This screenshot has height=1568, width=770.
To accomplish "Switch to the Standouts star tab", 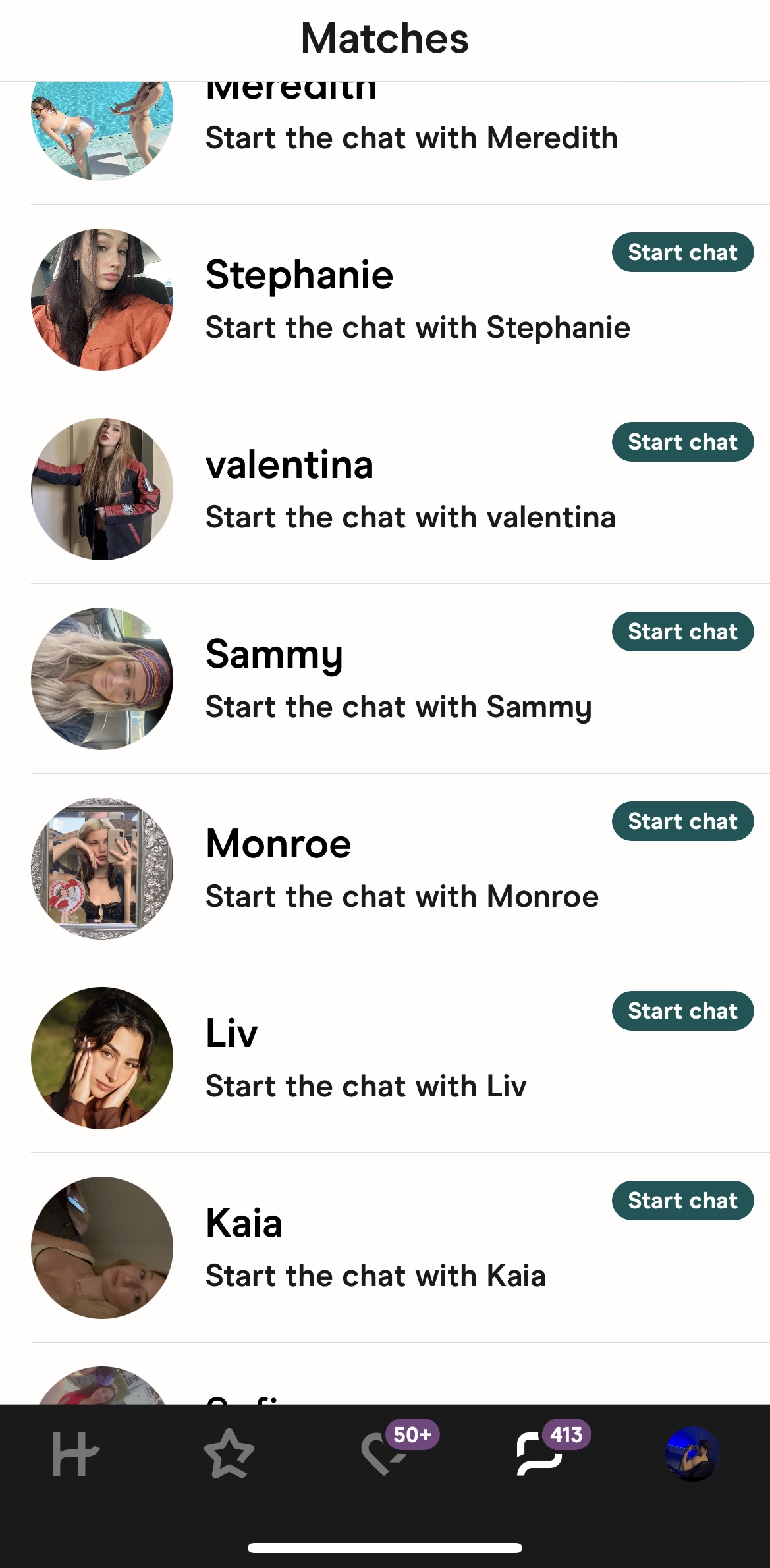I will click(229, 1453).
